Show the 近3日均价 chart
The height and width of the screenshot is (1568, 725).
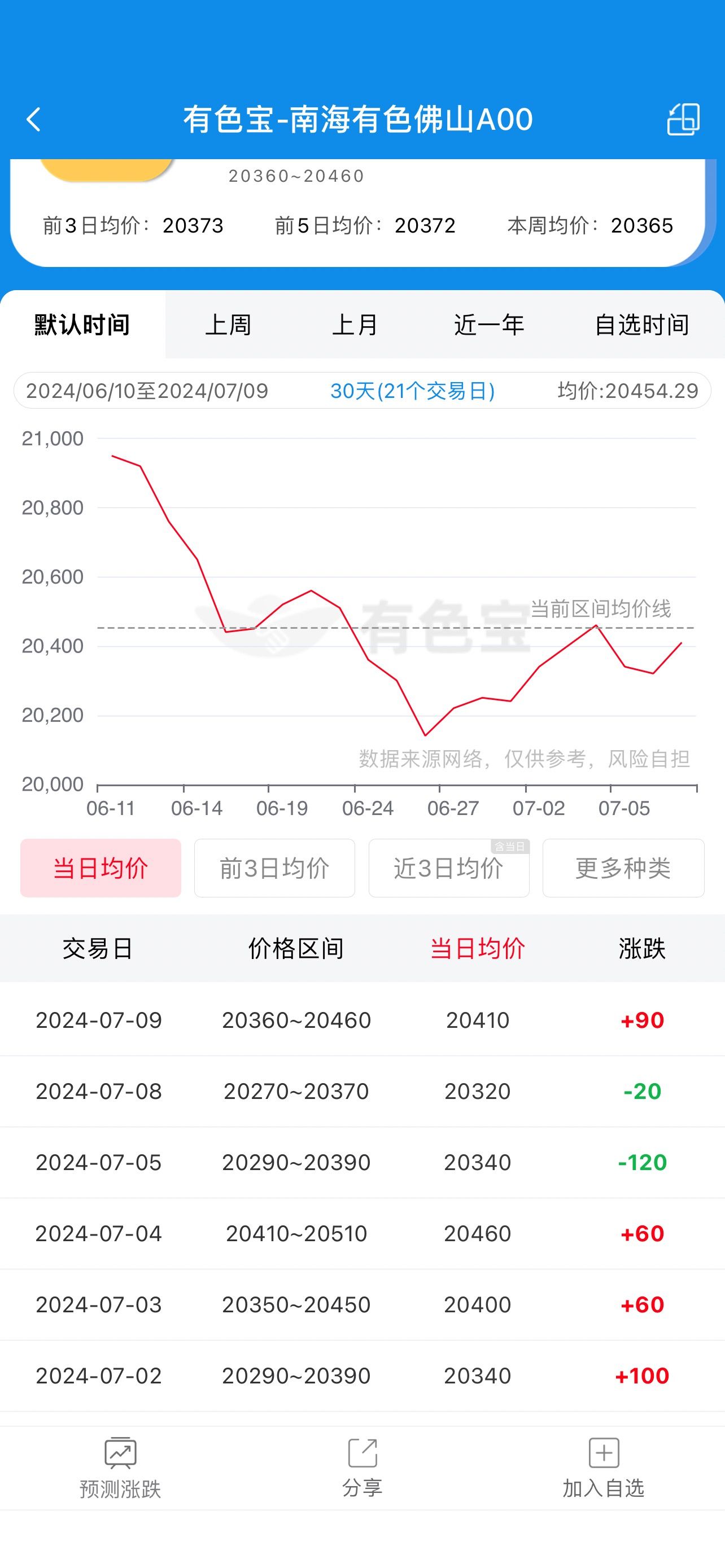[x=449, y=868]
